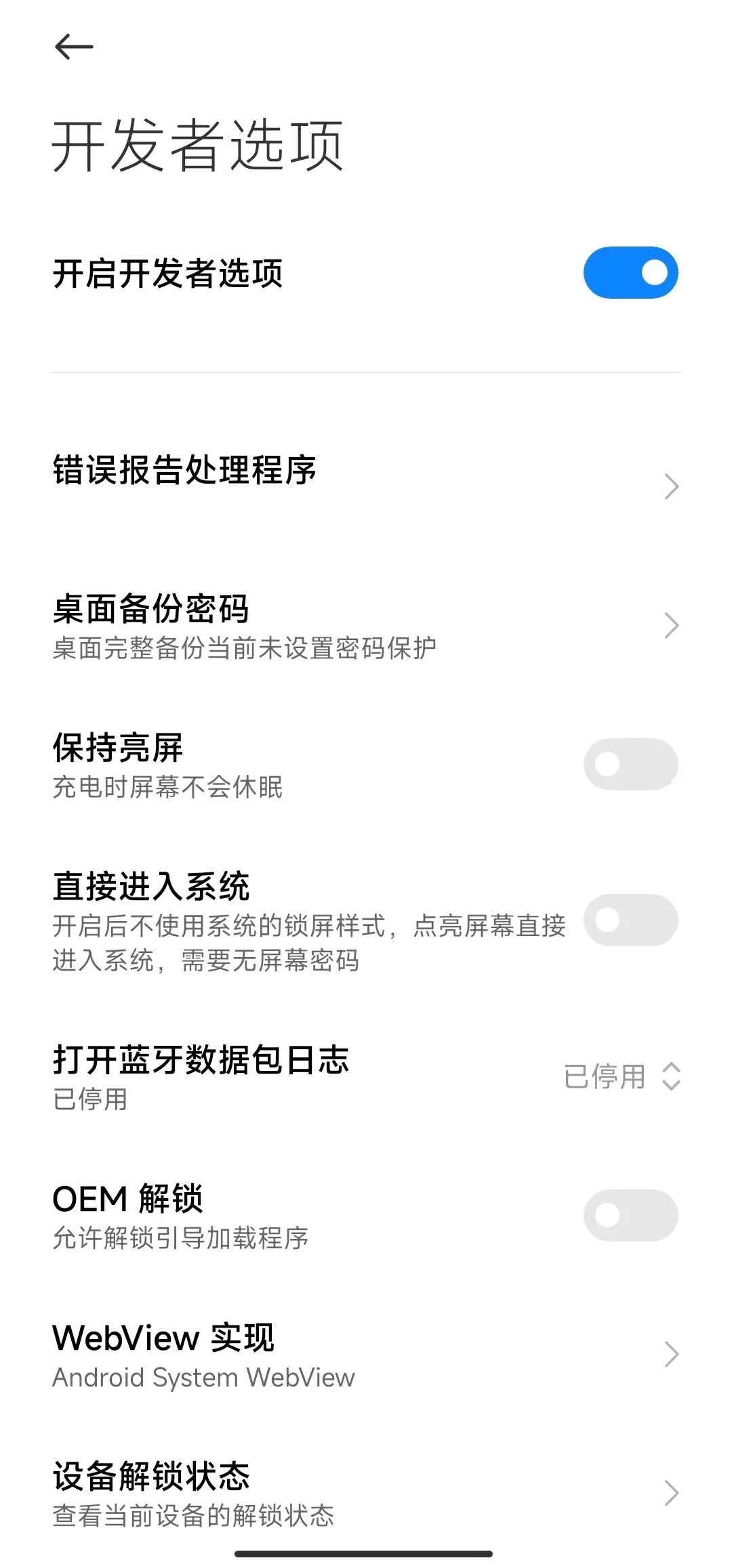Disable the 开启开发者选项 master switch
Screen dimensions: 732x1568
point(630,271)
